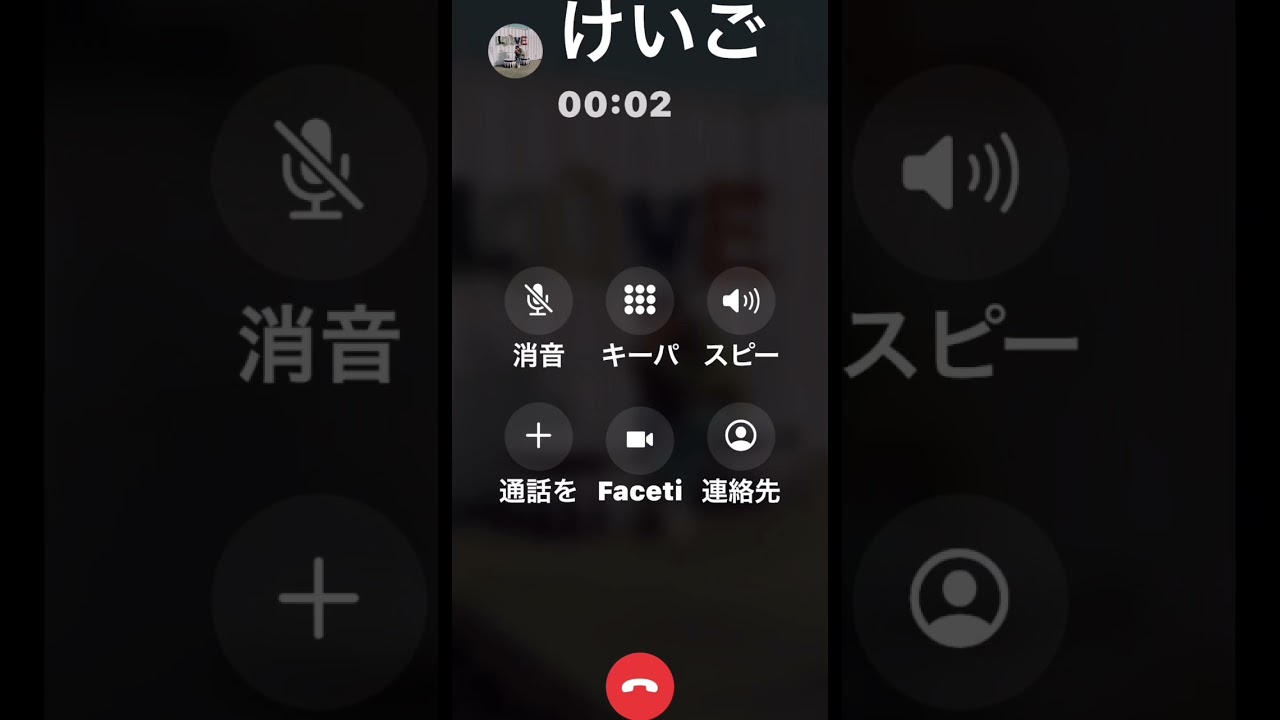Turn on the スピーカー speaker
Image resolution: width=1280 pixels, height=720 pixels.
[741, 301]
